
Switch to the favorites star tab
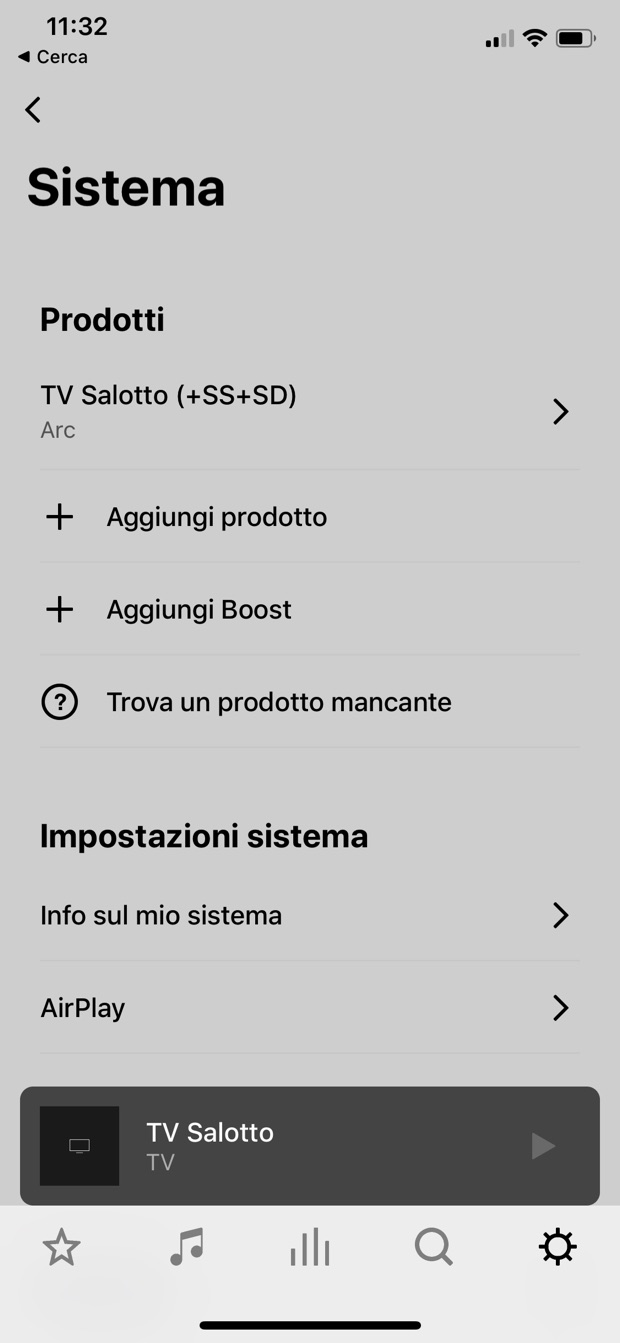[x=61, y=1247]
